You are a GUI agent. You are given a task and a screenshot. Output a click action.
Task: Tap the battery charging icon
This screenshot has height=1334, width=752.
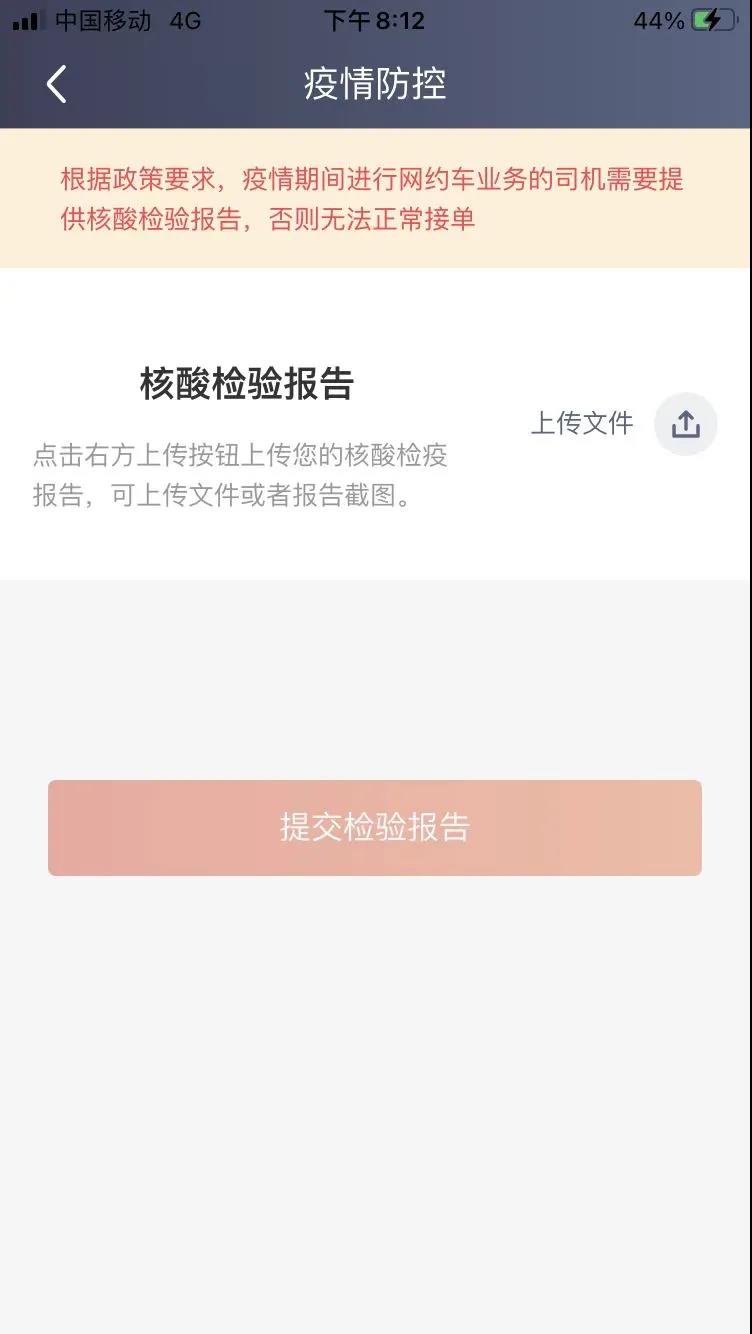click(712, 20)
